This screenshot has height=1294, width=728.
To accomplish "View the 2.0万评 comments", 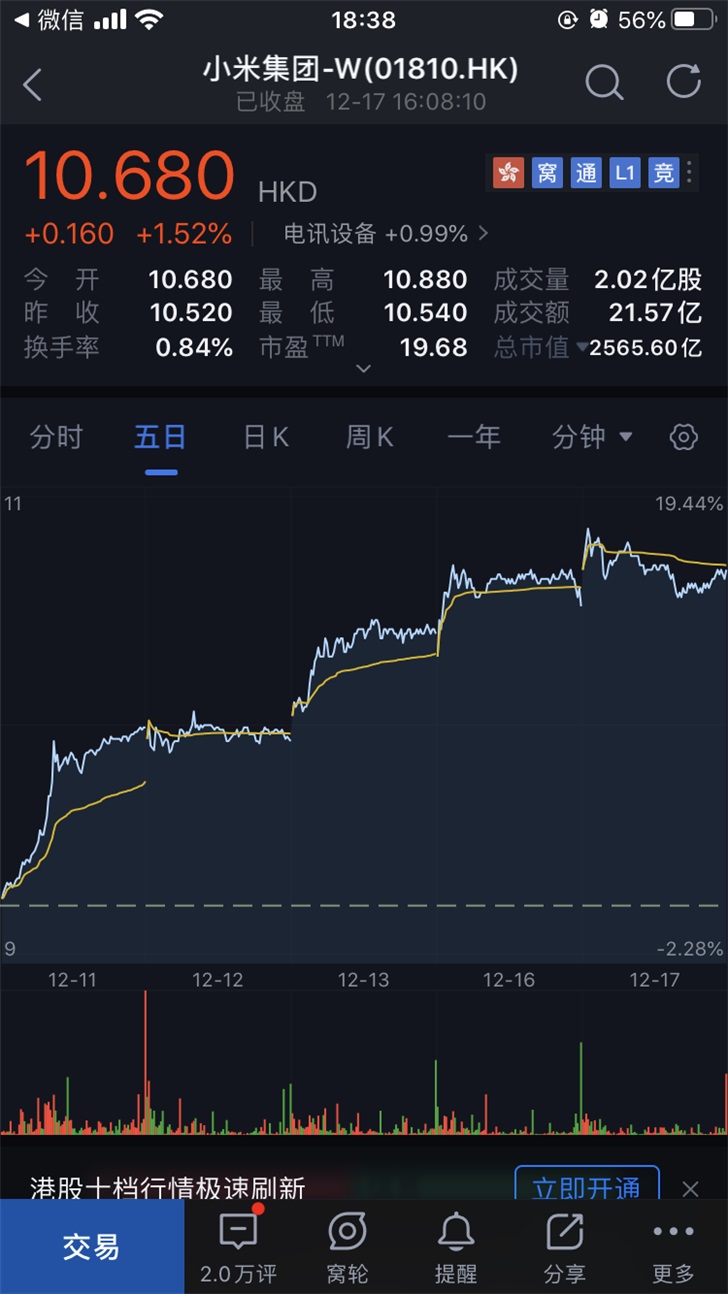I will pos(238,1248).
